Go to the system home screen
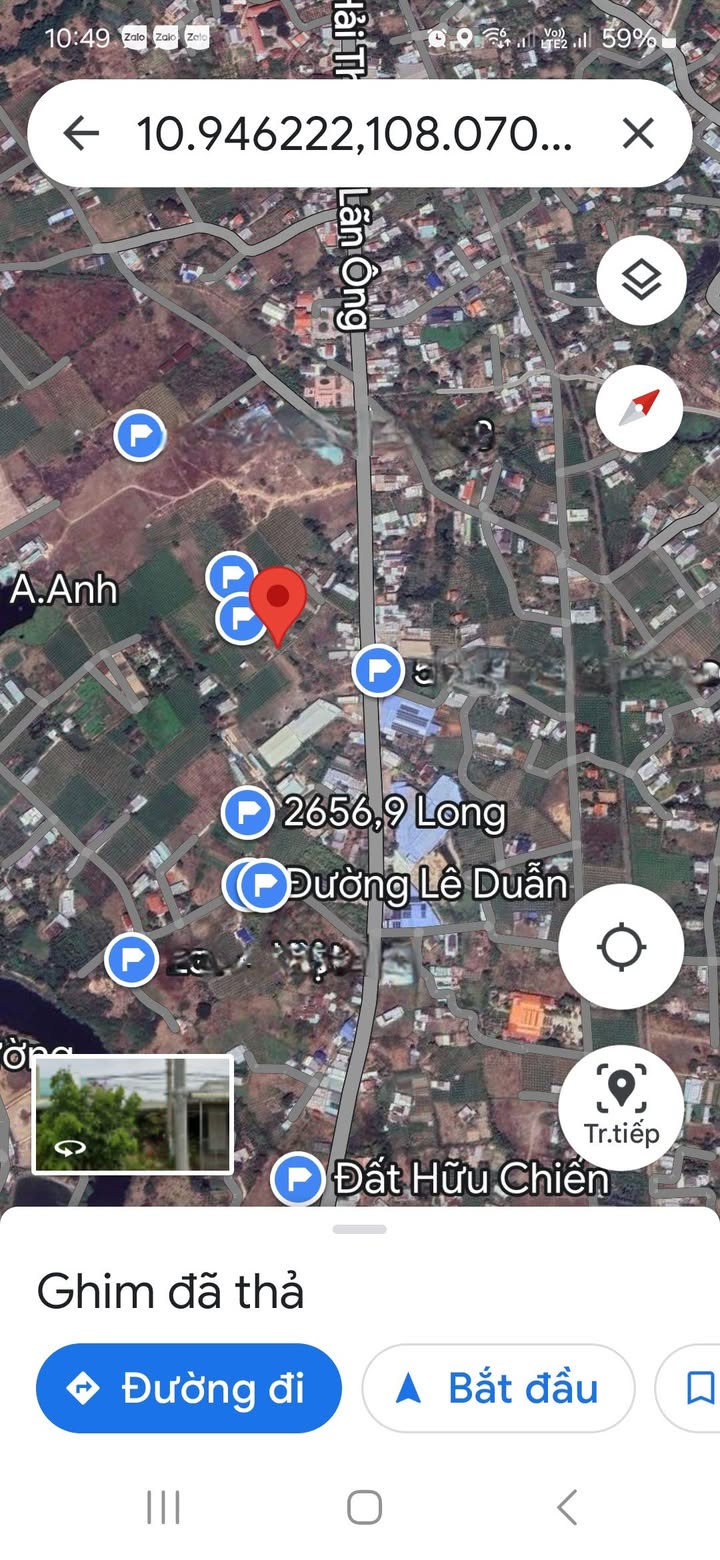The width and height of the screenshot is (720, 1560). pyautogui.click(x=364, y=1507)
